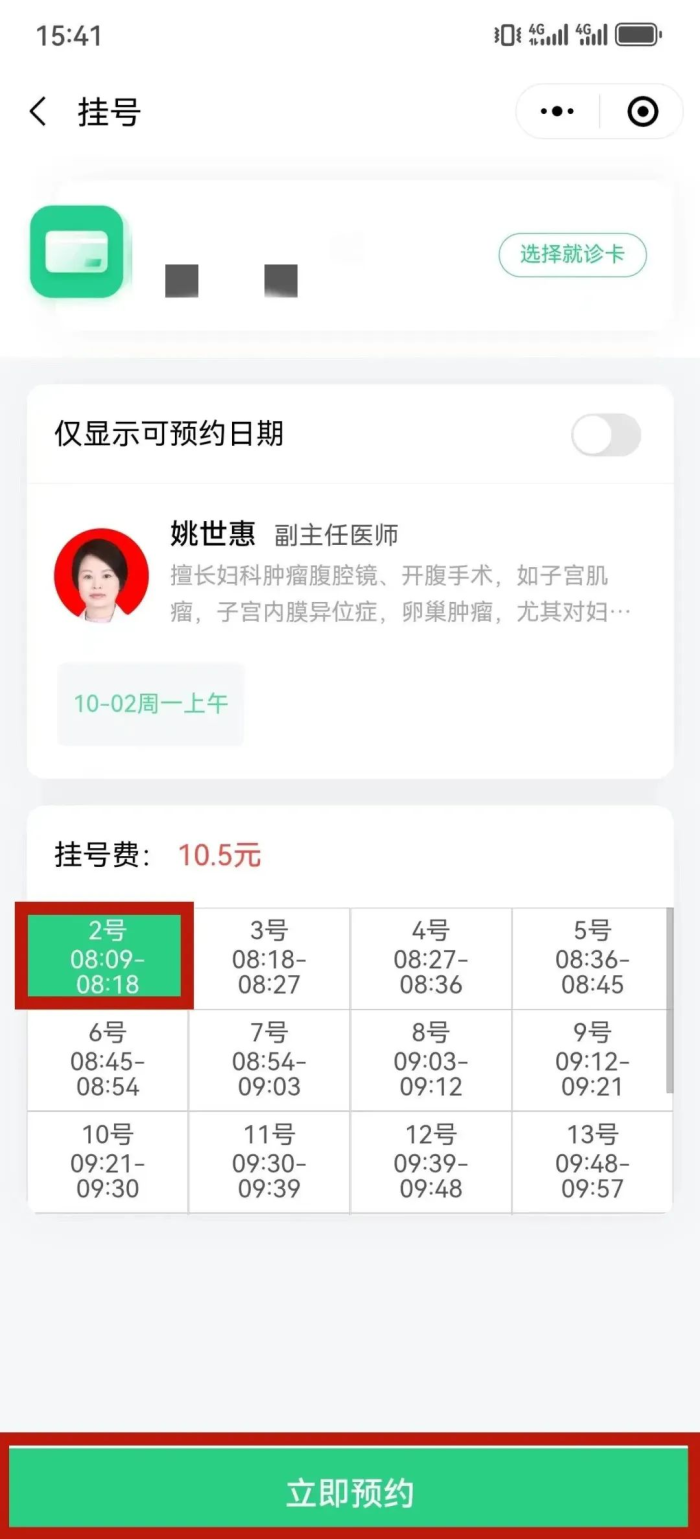
Task: Tap 选择就诊卡 to choose a patient card
Action: coord(572,255)
